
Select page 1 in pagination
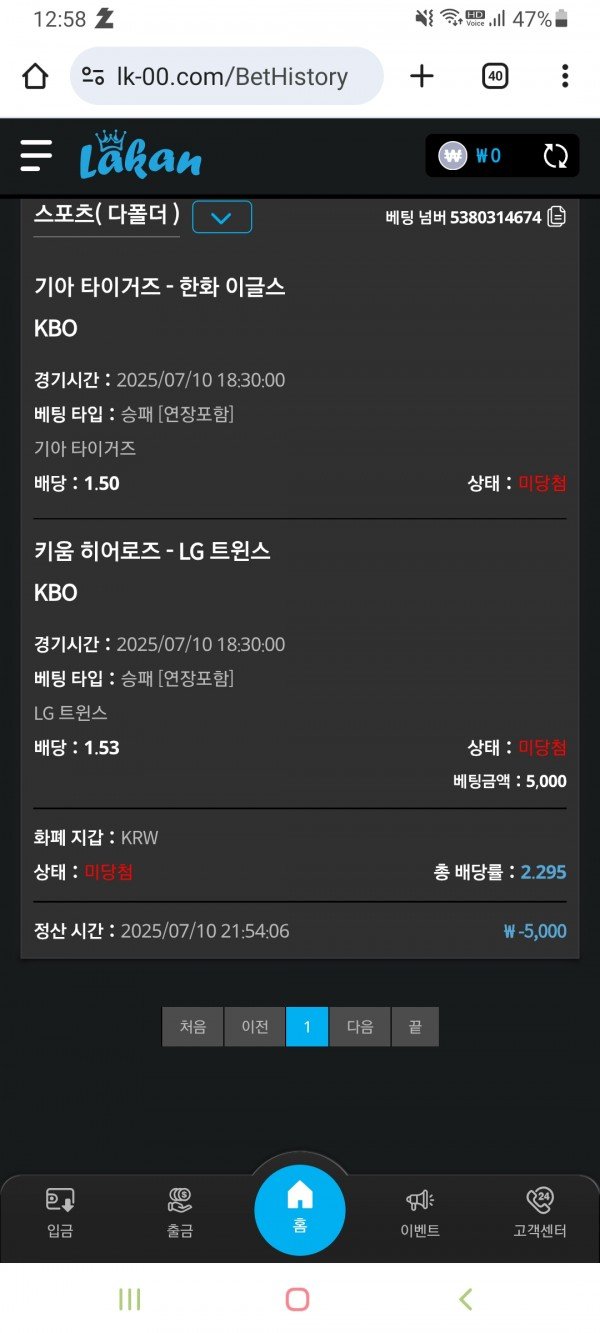307,1027
